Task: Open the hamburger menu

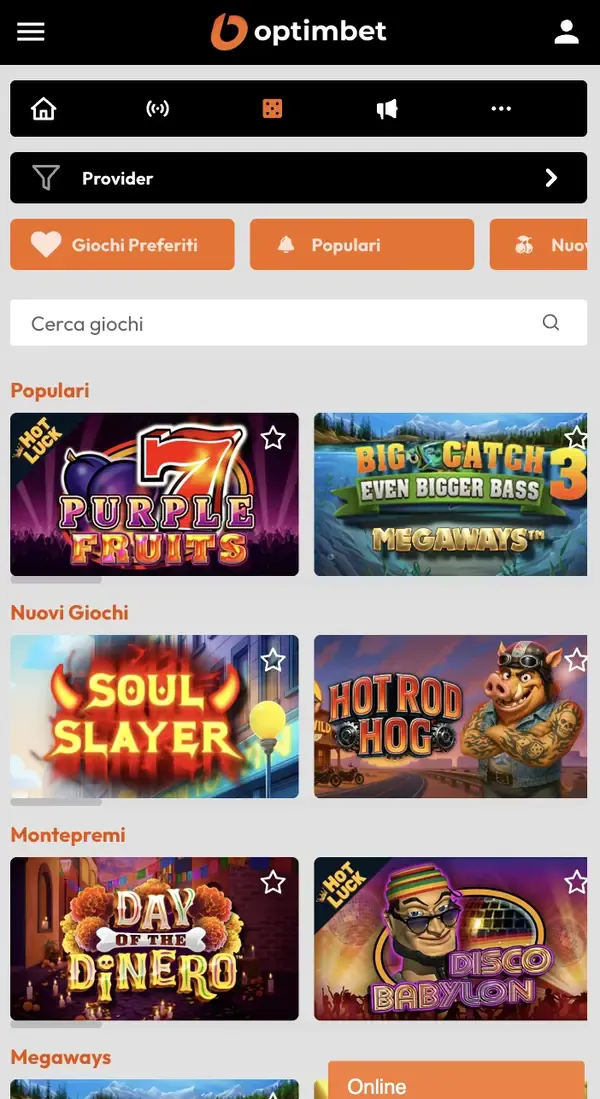Action: (x=31, y=32)
